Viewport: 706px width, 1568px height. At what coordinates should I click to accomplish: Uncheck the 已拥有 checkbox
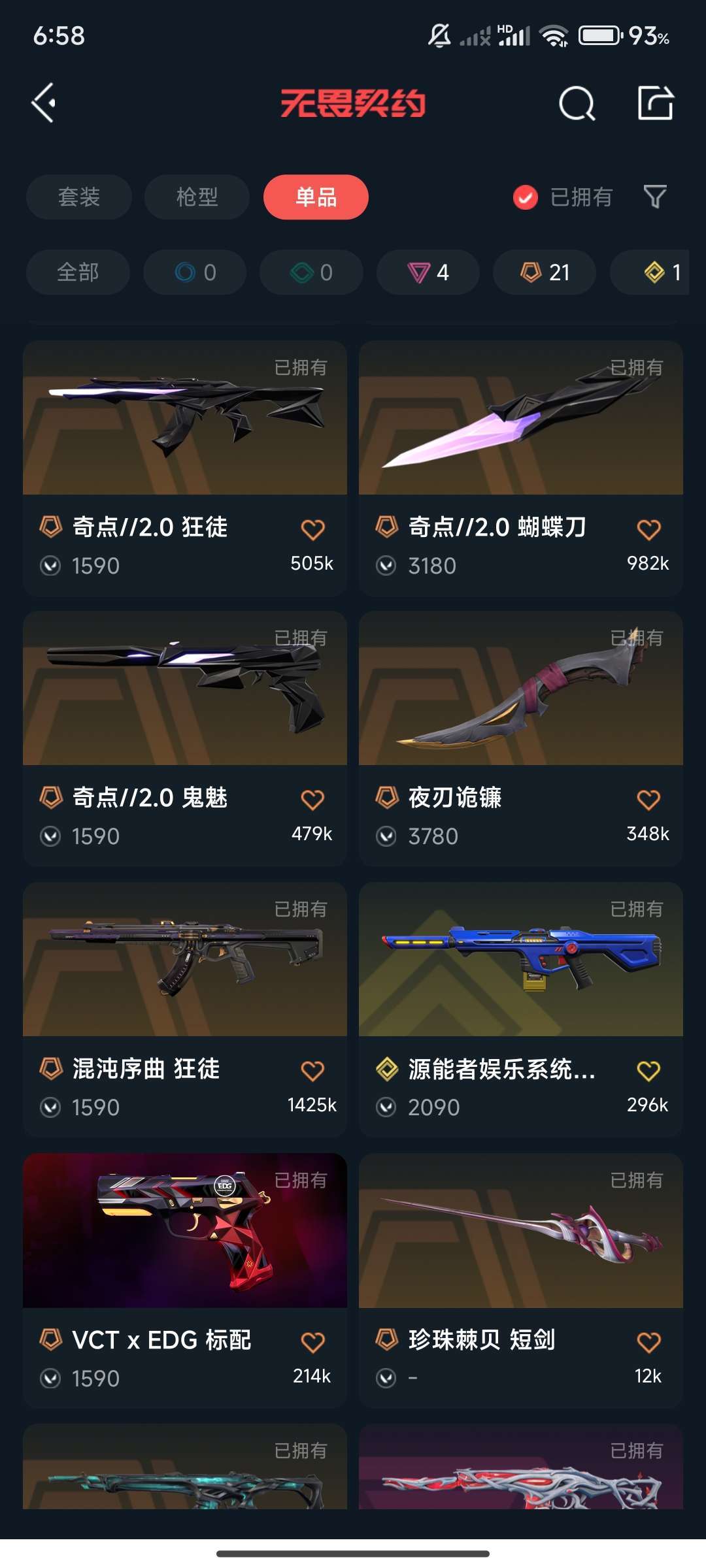pos(526,197)
